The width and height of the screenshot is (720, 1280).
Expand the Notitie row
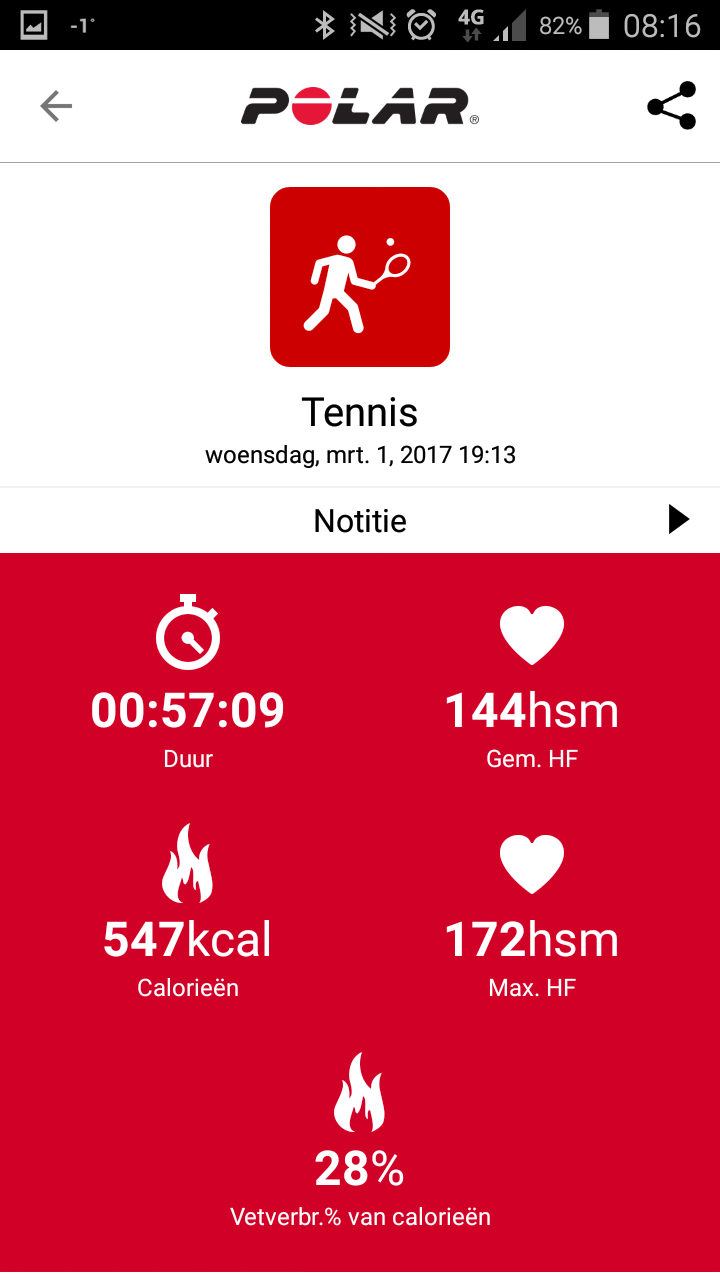click(x=678, y=520)
